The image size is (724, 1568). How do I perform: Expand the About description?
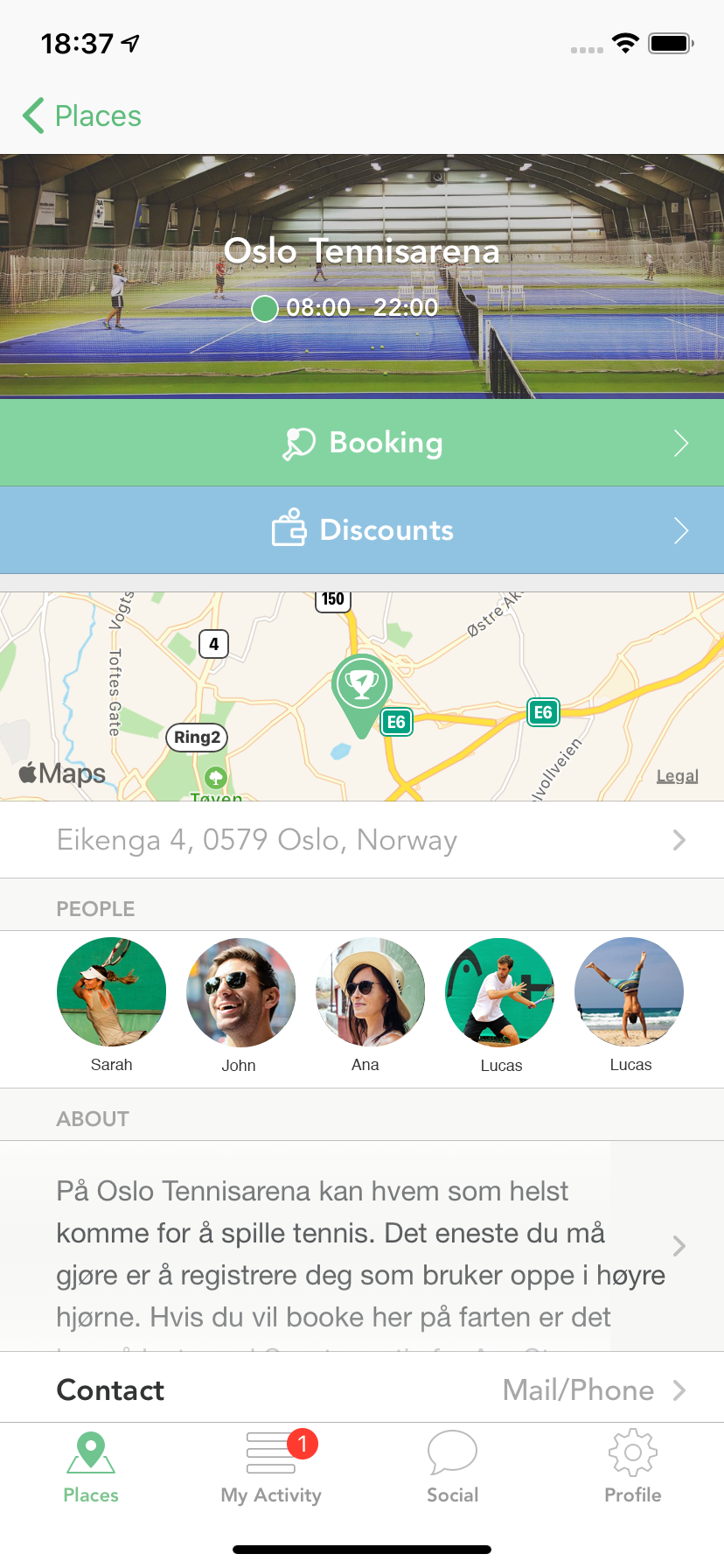point(362,1246)
